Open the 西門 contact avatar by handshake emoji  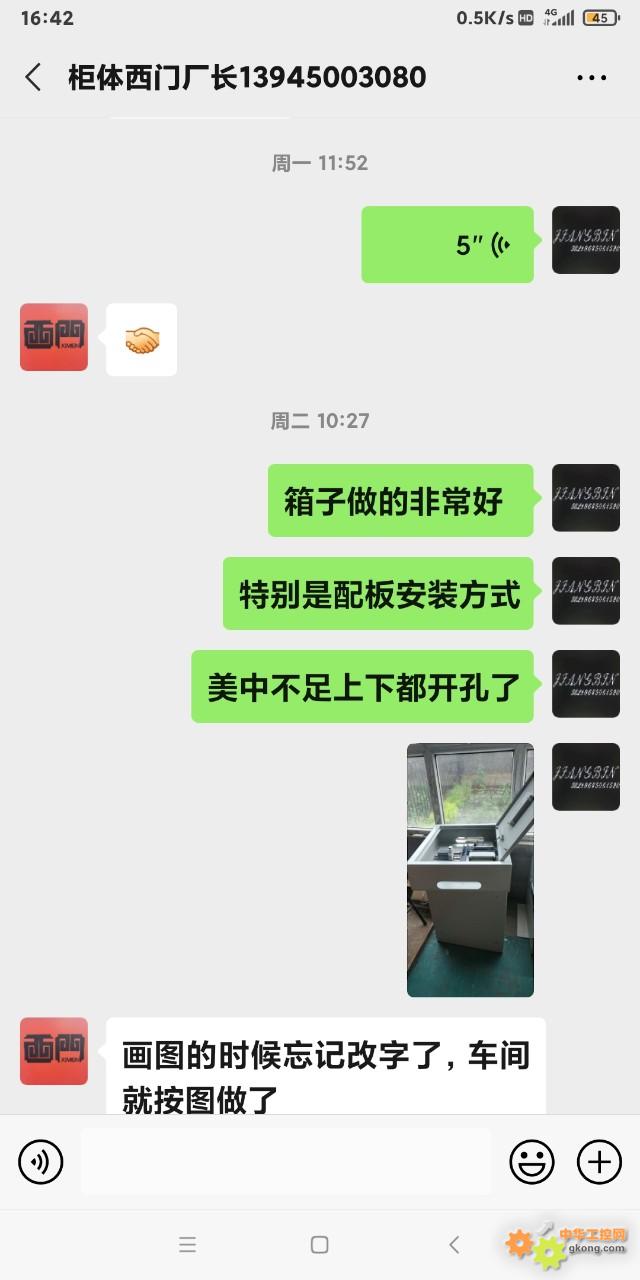click(x=54, y=337)
